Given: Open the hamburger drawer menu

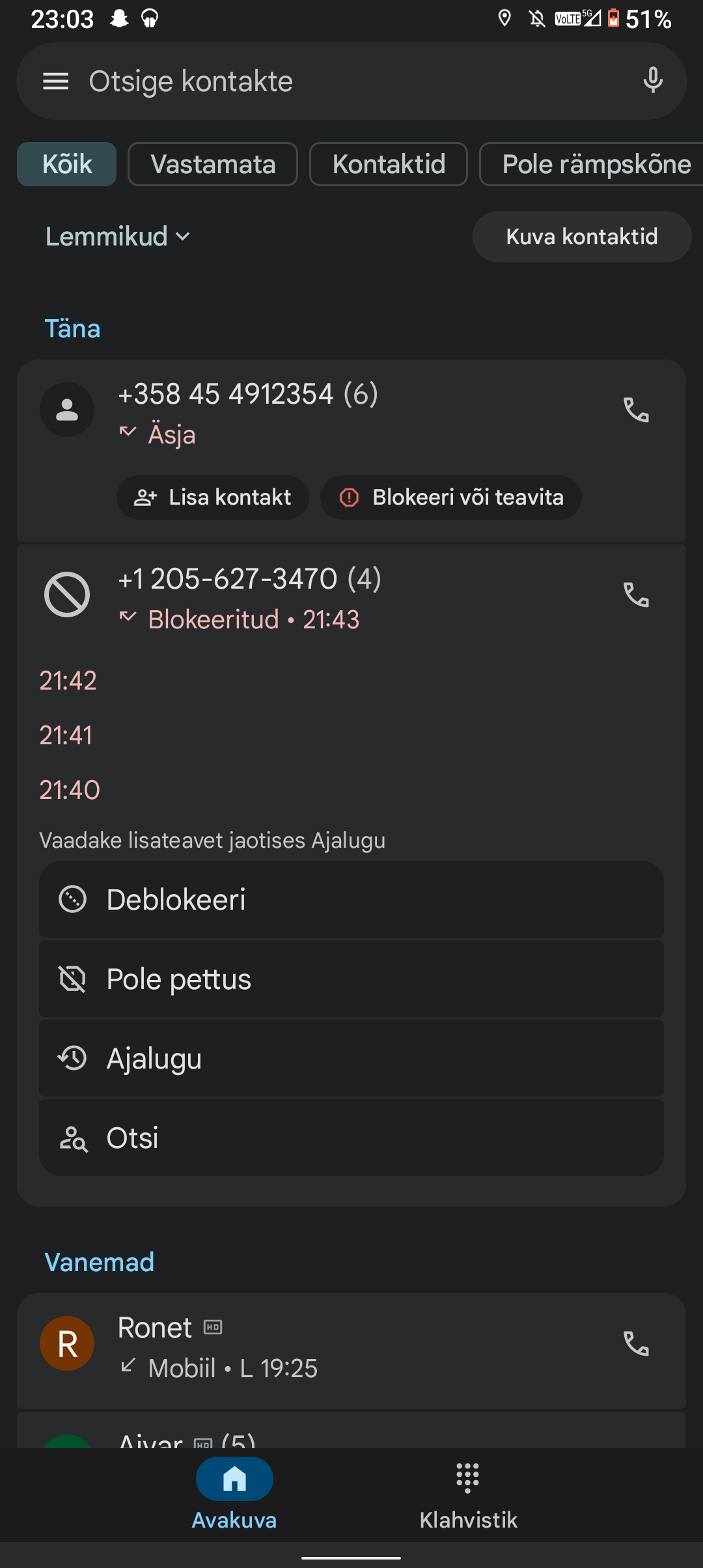Looking at the screenshot, I should (55, 81).
